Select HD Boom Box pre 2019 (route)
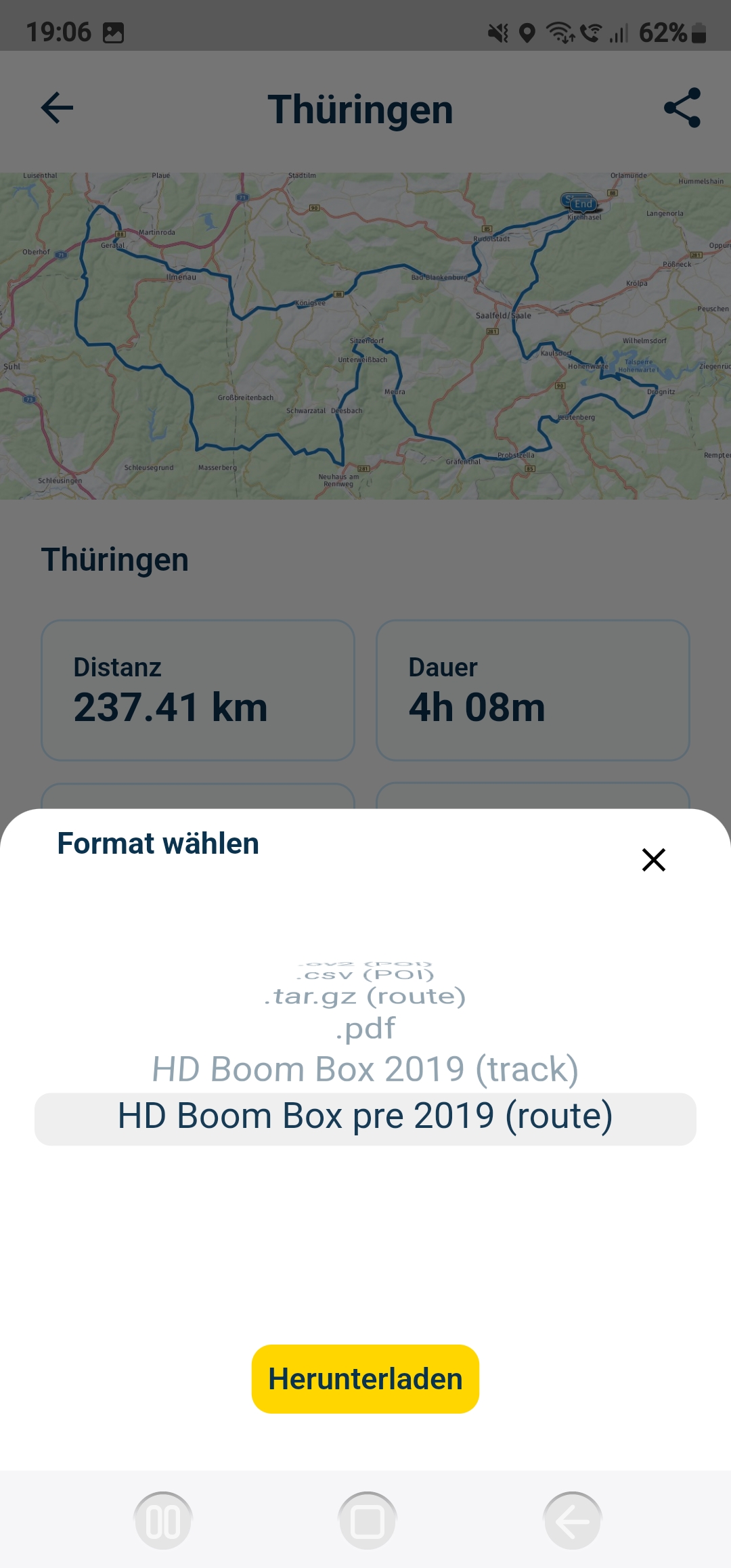Screen dimensions: 731x1568 [x=365, y=1116]
